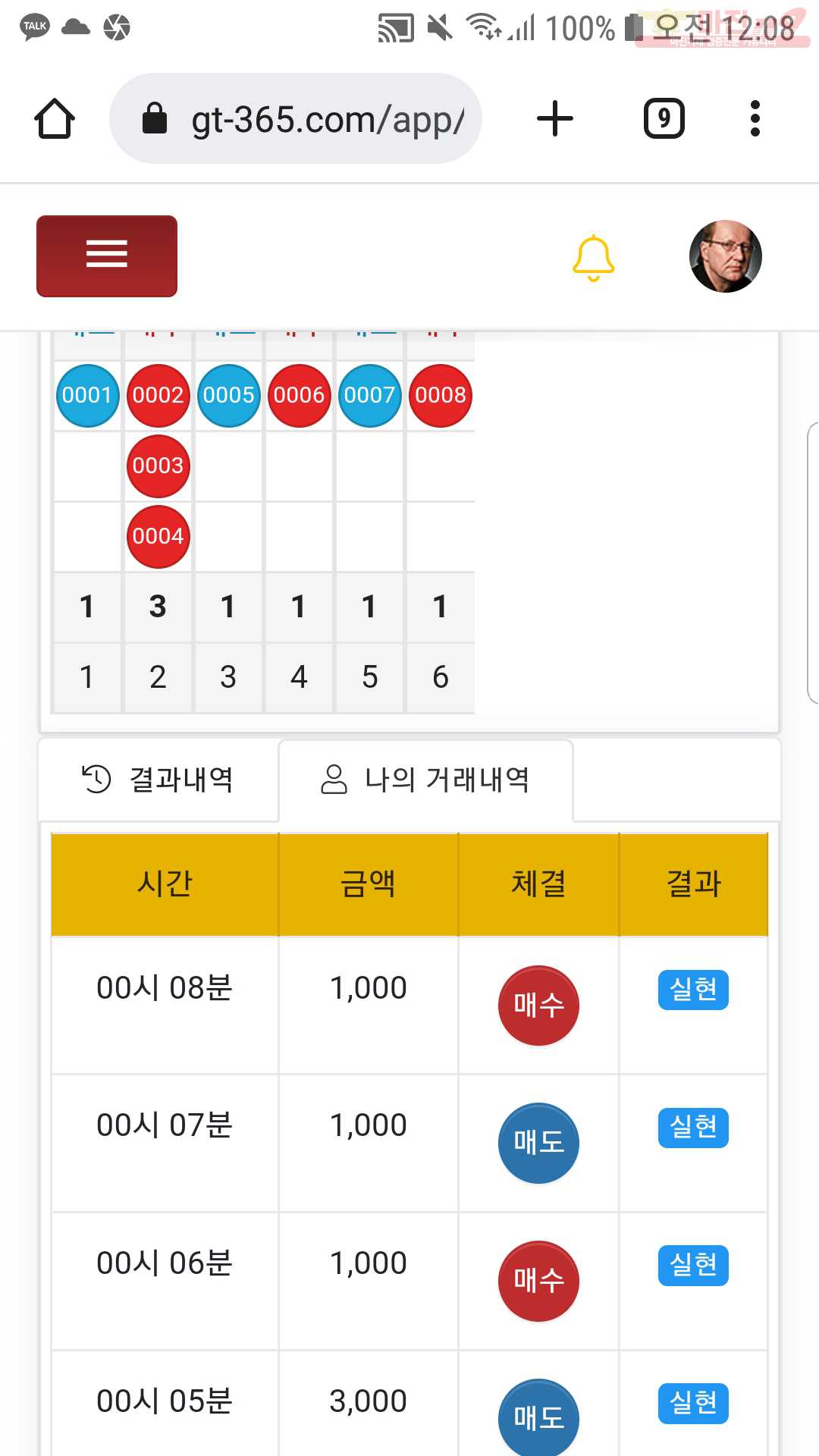Tap the gt-365.com address bar
This screenshot has height=1456, width=819.
[296, 118]
